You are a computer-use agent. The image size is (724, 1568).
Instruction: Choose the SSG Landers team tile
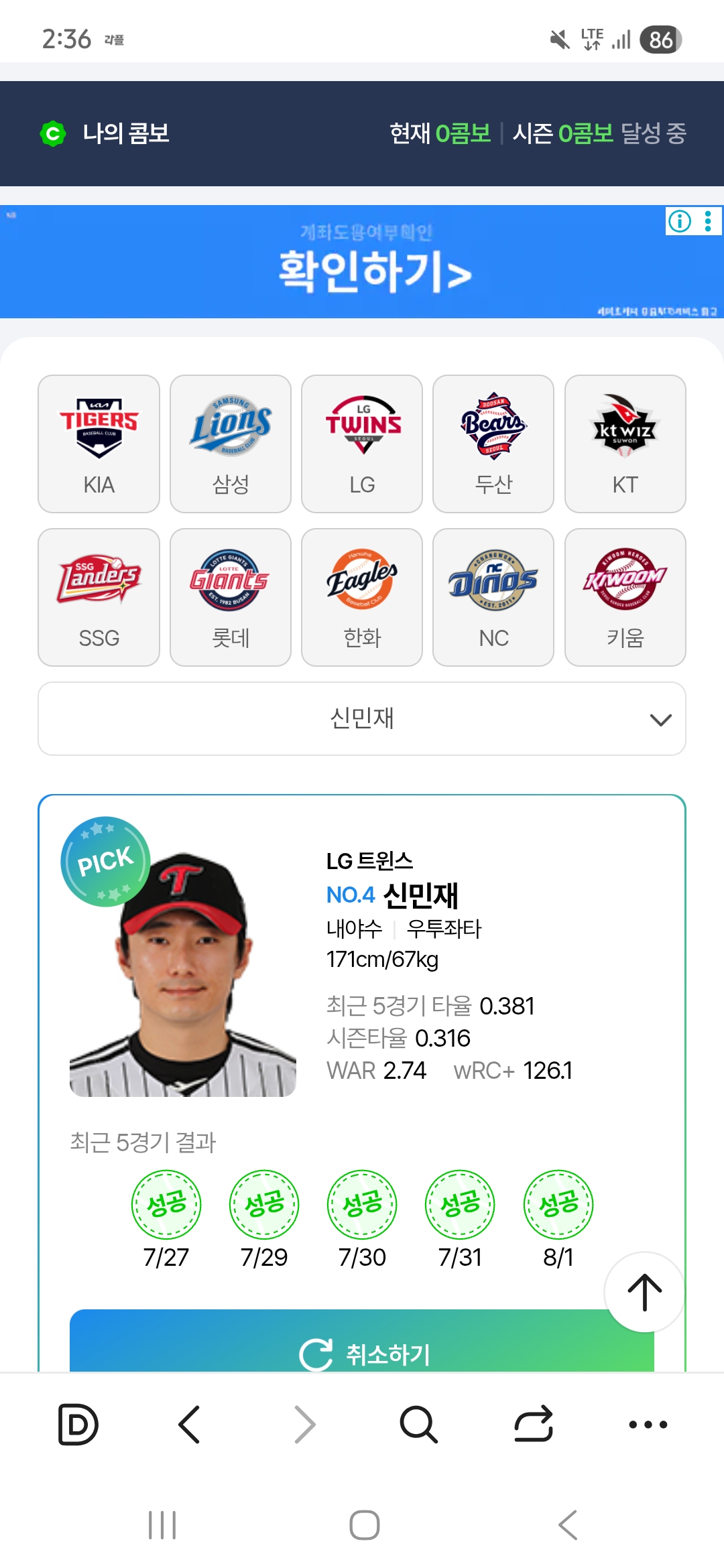[x=99, y=597]
